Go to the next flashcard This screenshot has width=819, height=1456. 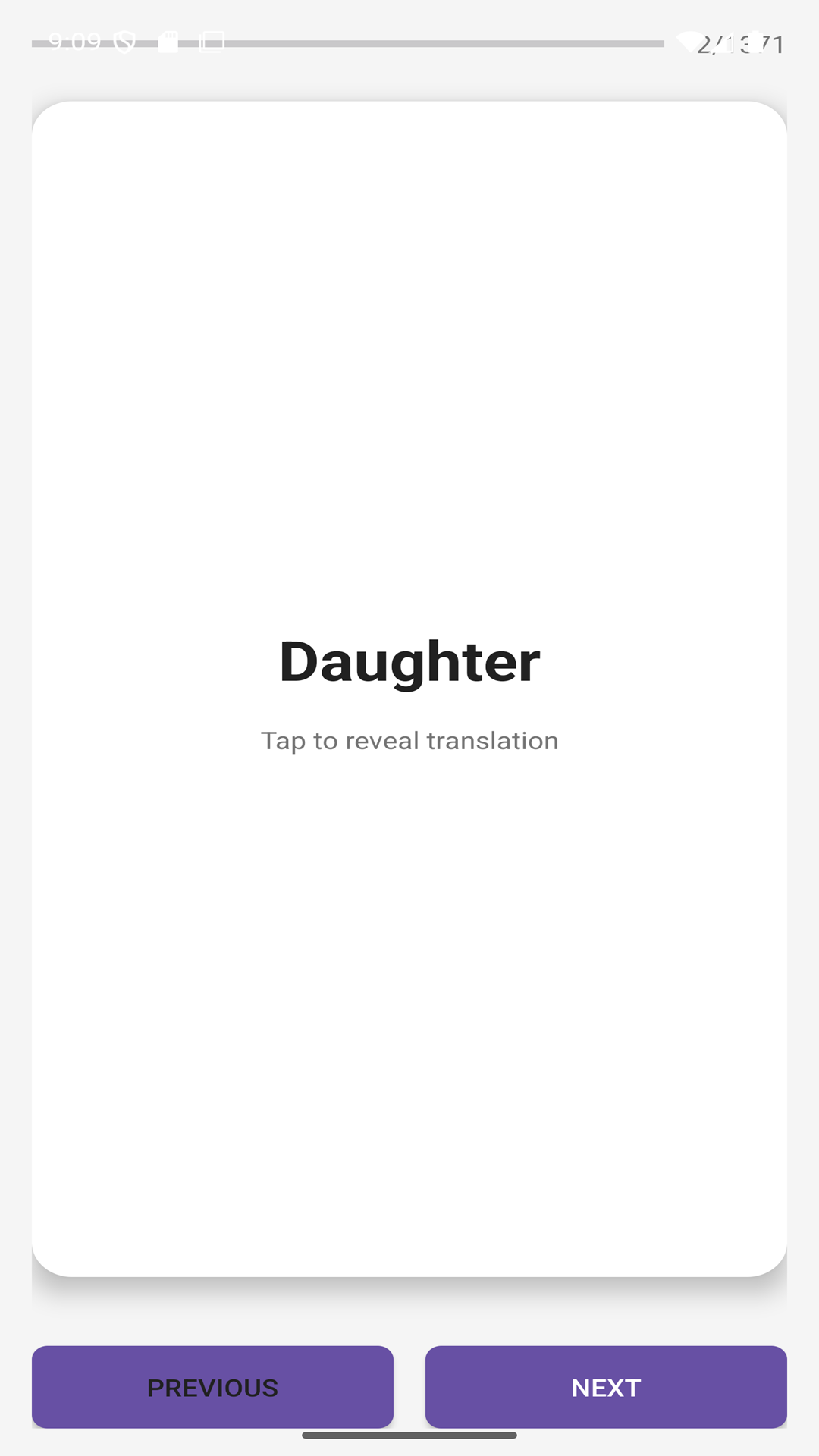tap(605, 1387)
